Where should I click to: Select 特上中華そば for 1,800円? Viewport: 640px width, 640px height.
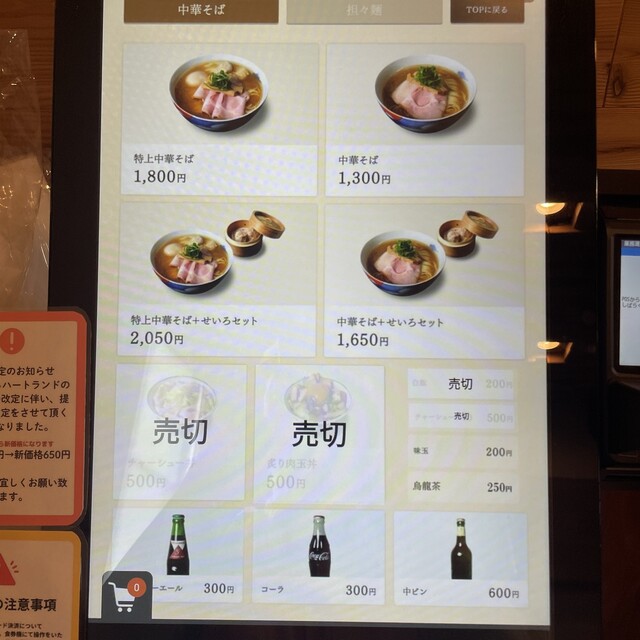[x=220, y=119]
